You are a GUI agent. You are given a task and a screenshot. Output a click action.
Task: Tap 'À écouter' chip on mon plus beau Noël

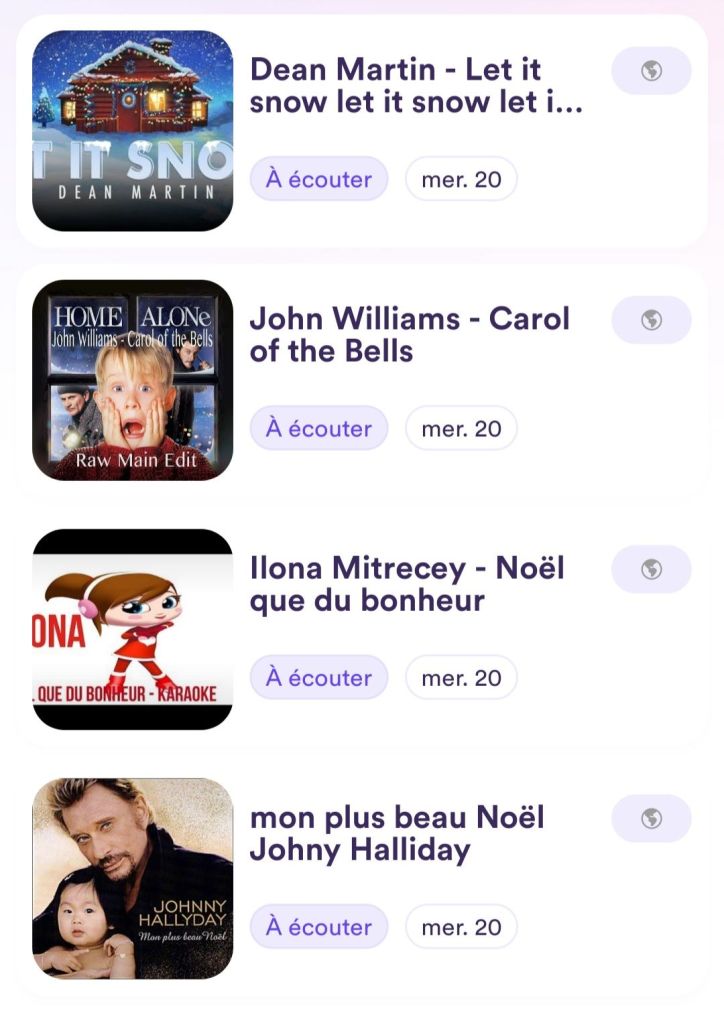[x=318, y=926]
